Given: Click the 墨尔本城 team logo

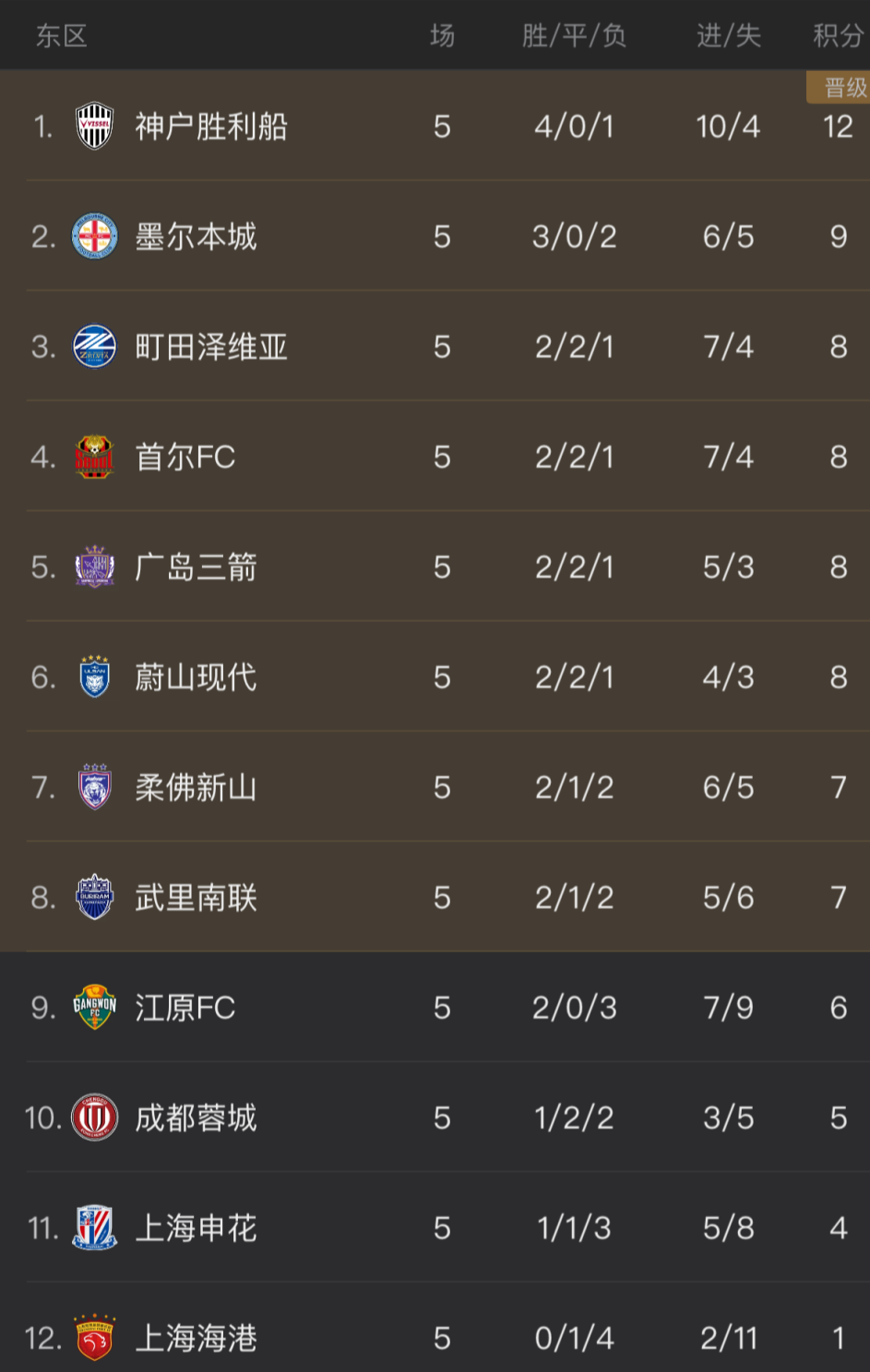Looking at the screenshot, I should coord(93,236).
